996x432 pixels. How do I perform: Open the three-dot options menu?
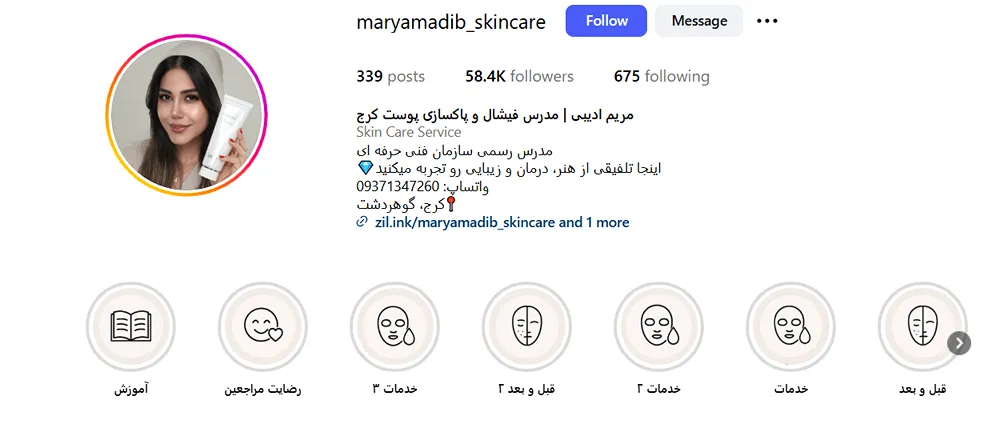pos(767,21)
